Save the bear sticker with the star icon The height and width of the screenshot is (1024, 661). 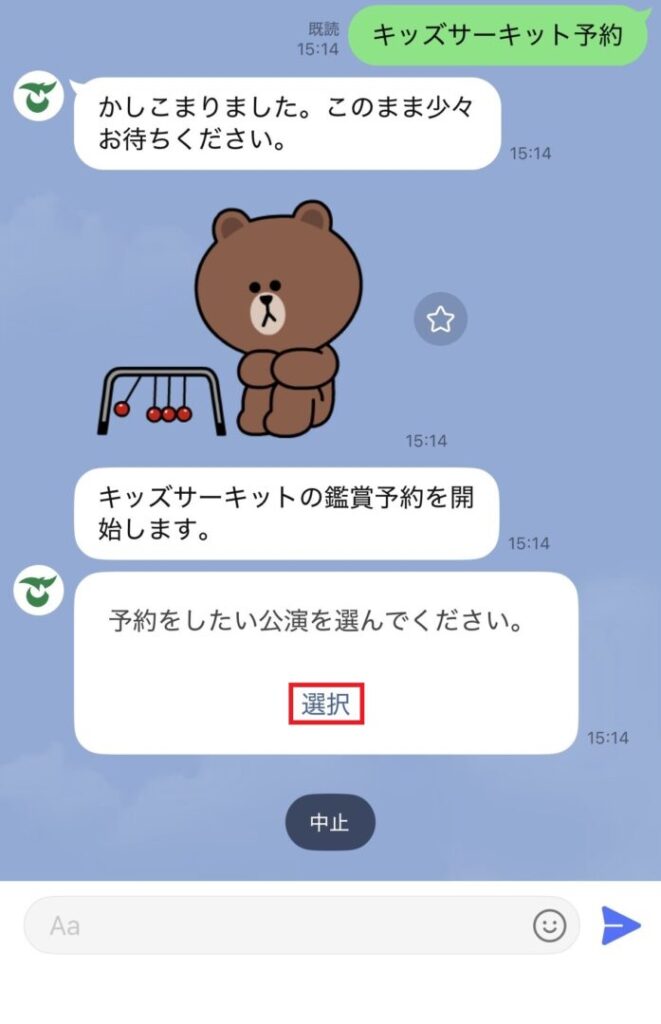click(440, 320)
